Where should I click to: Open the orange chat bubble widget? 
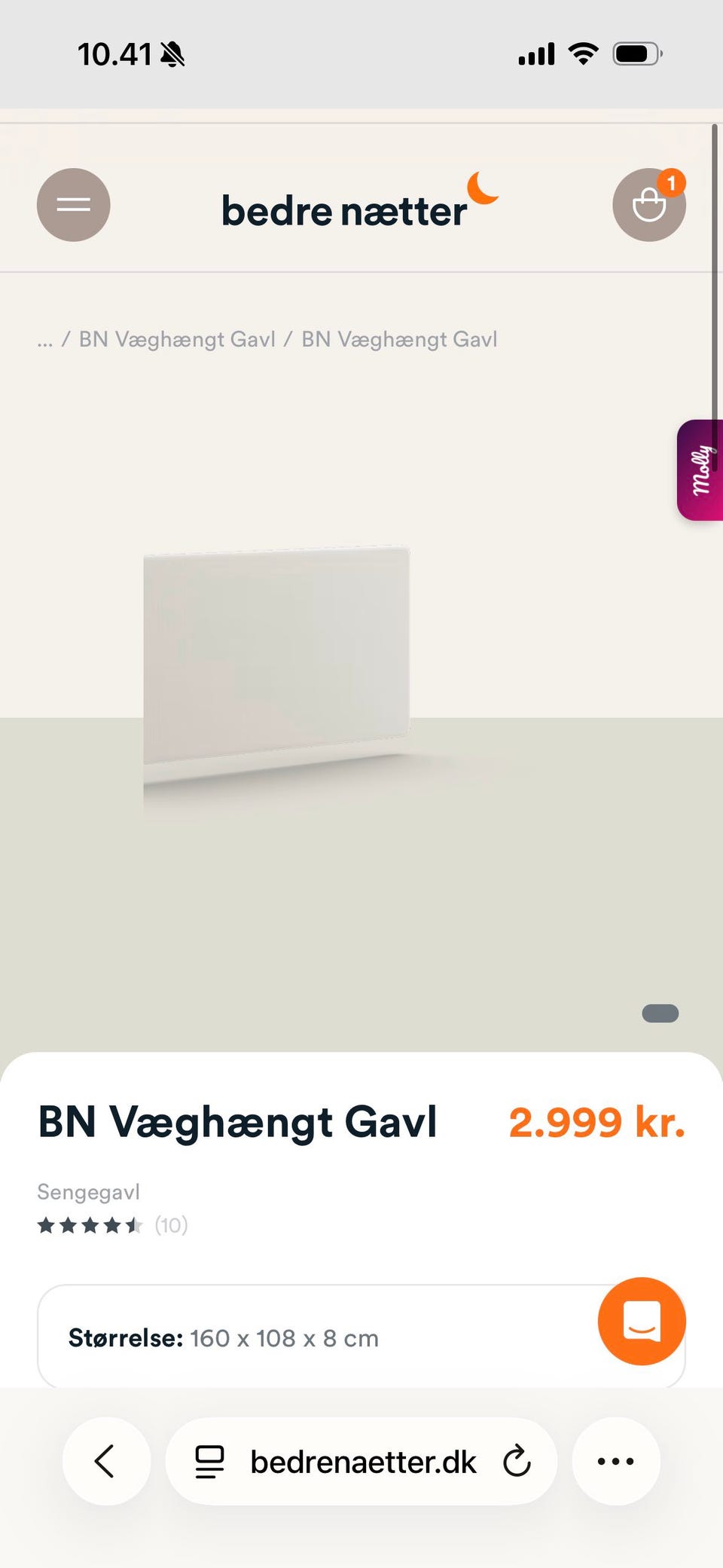(x=641, y=1321)
